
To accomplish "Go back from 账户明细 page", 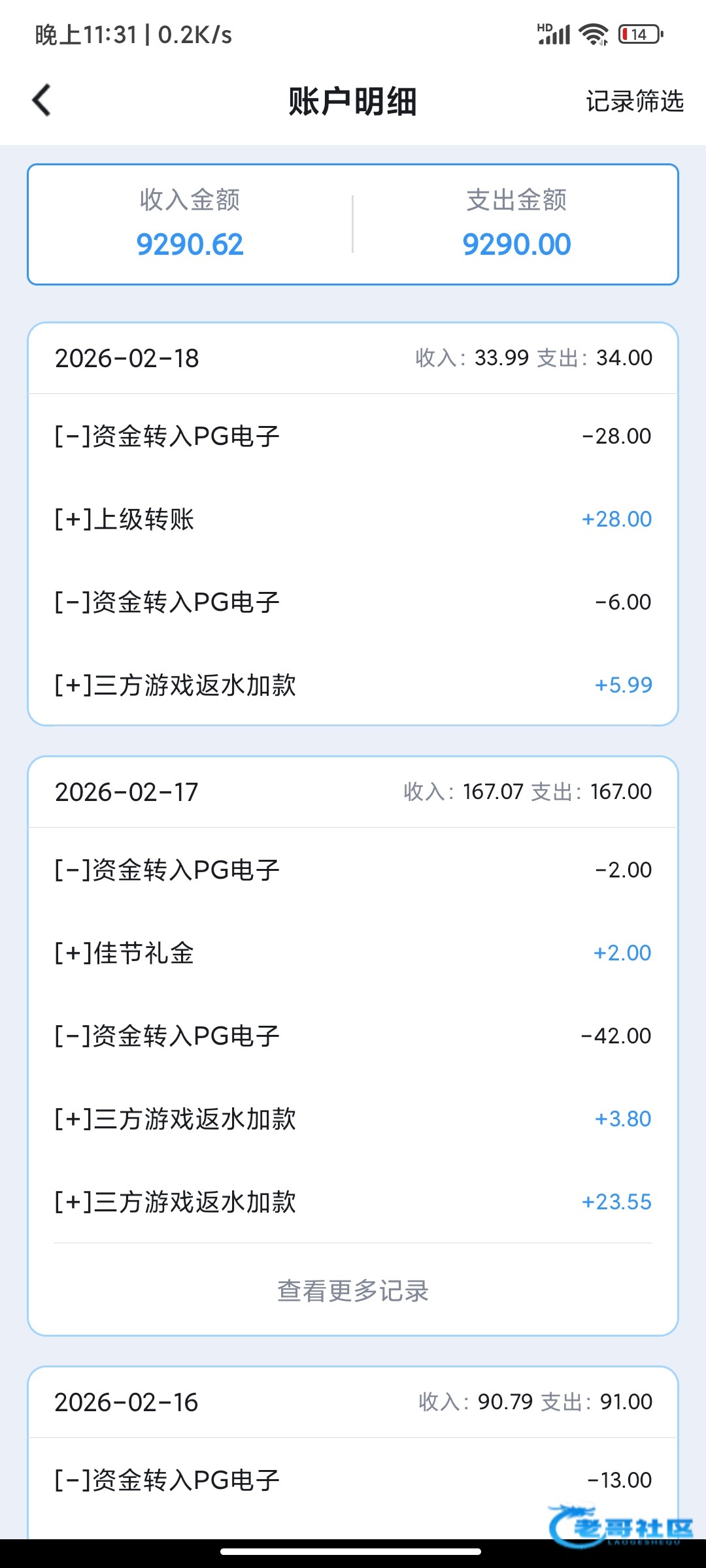I will click(41, 101).
